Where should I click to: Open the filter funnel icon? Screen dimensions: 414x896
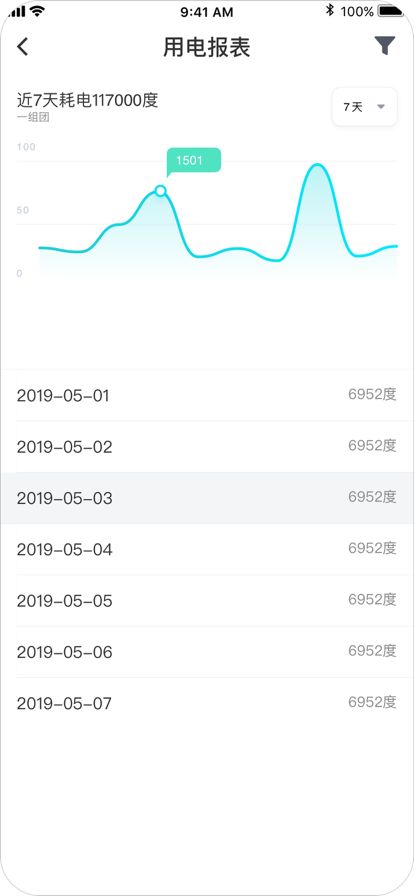[385, 46]
